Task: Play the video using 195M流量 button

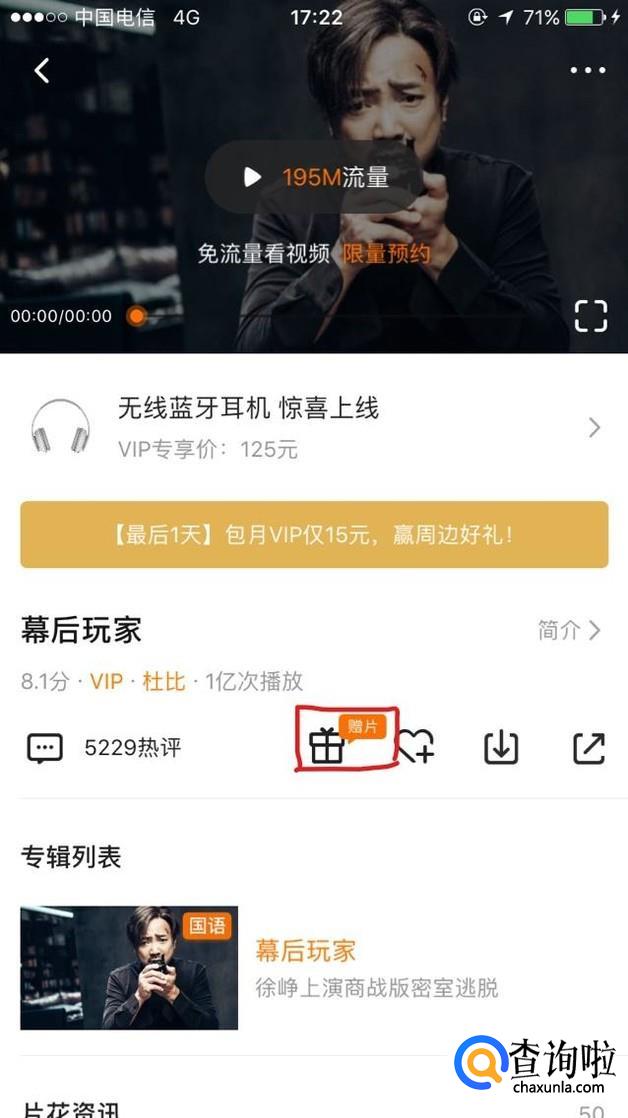Action: pos(315,177)
